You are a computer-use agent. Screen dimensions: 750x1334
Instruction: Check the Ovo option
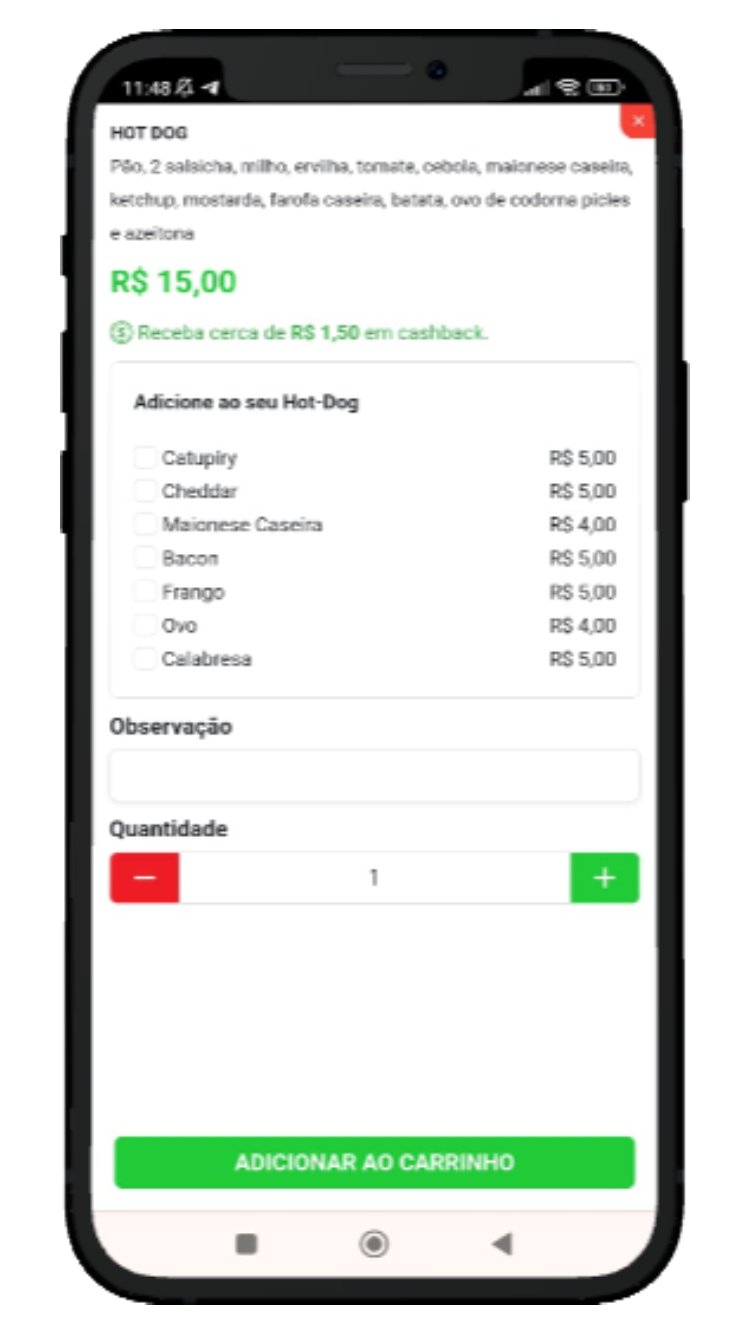pyautogui.click(x=146, y=626)
